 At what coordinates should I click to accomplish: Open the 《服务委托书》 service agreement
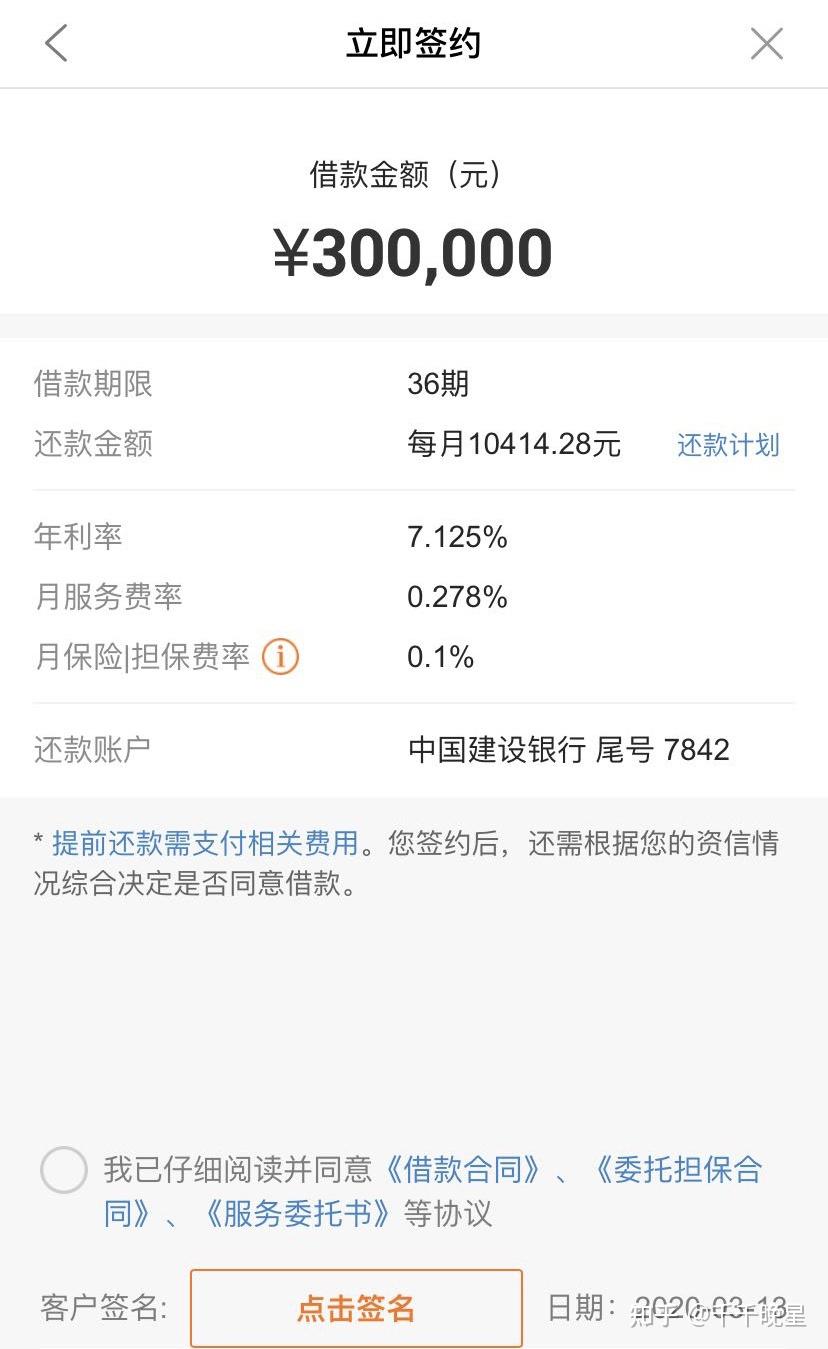coord(298,1214)
